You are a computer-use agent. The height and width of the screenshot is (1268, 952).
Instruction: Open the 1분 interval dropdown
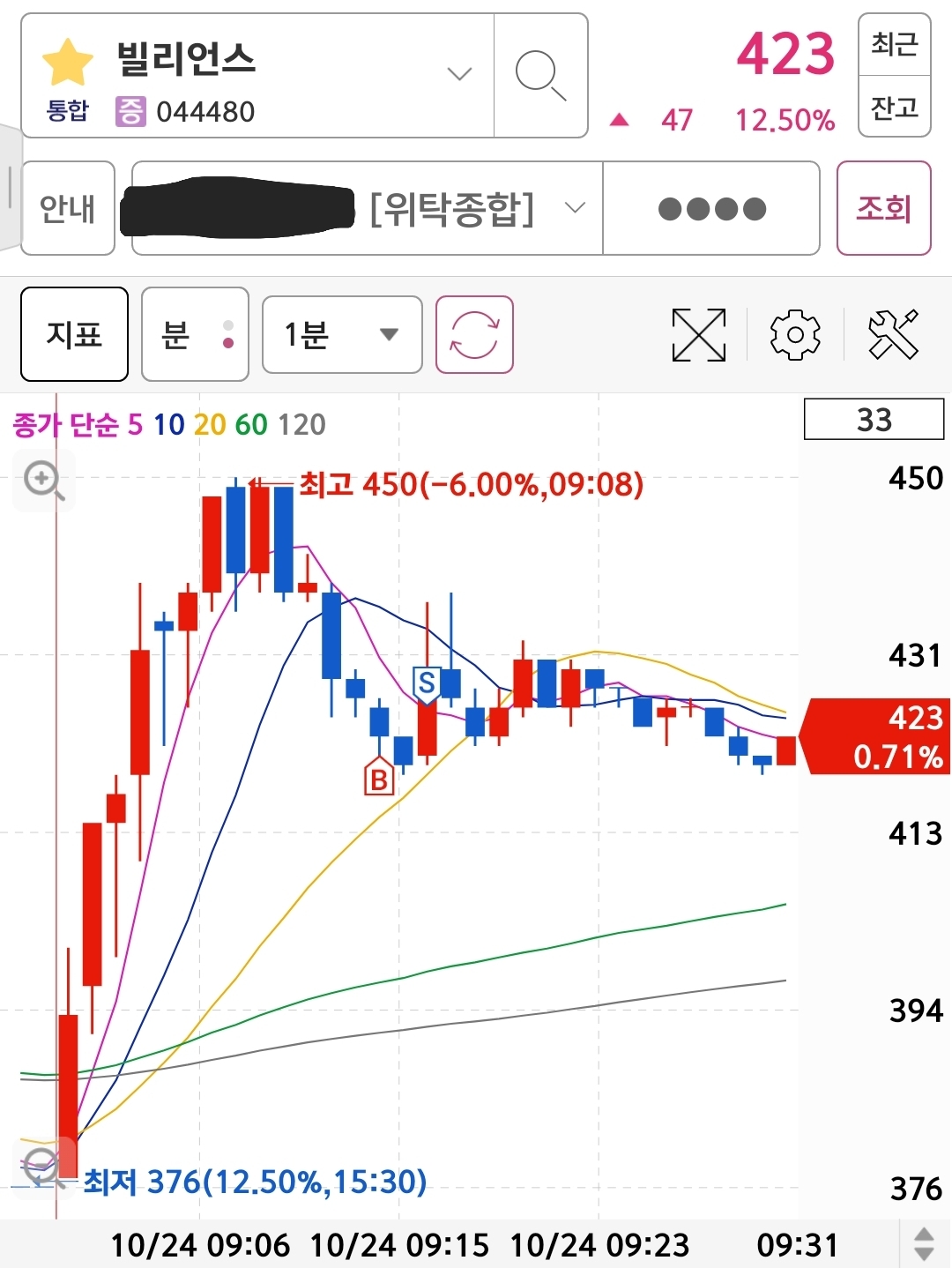(x=342, y=334)
